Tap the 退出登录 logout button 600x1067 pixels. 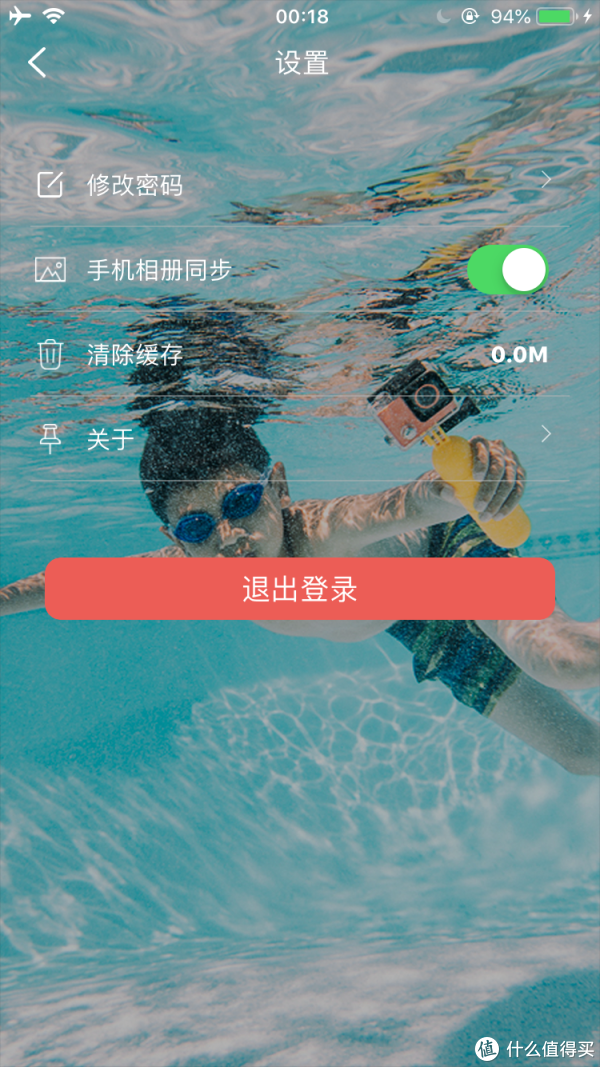tap(300, 589)
